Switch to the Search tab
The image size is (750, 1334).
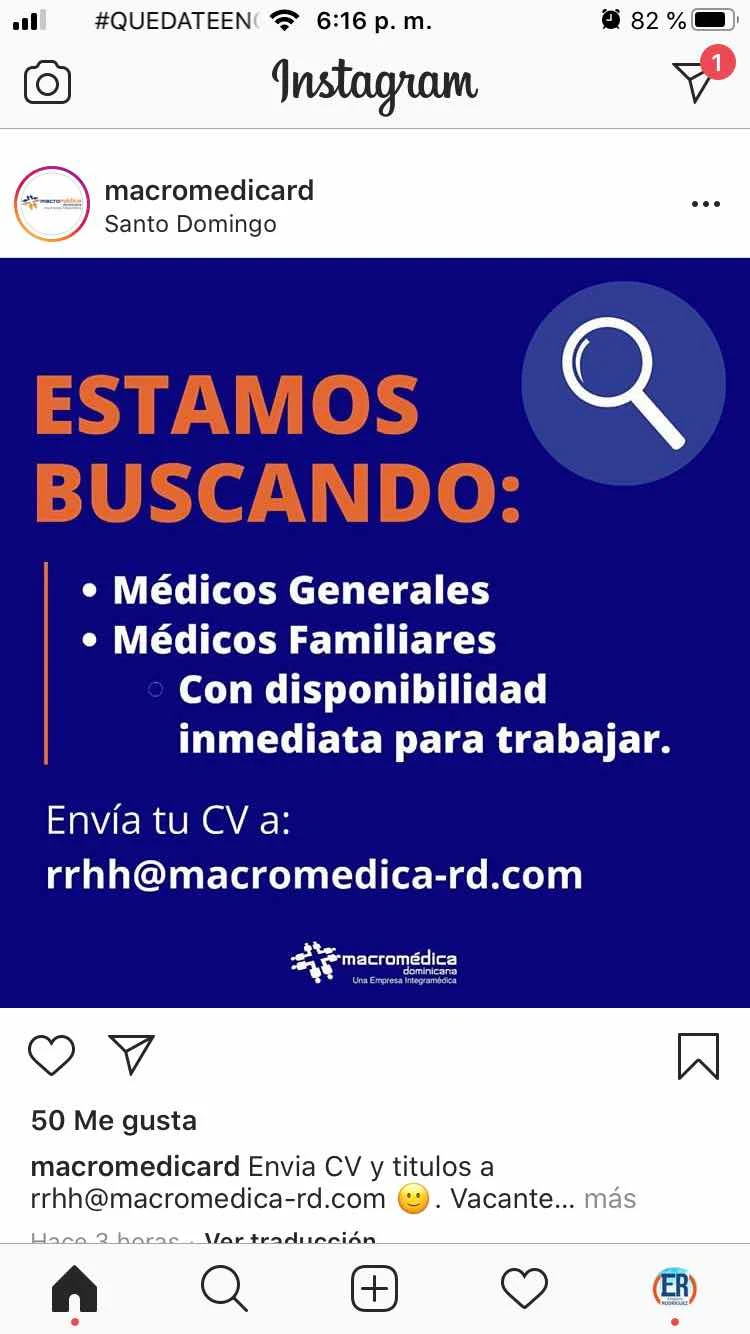[x=224, y=1288]
